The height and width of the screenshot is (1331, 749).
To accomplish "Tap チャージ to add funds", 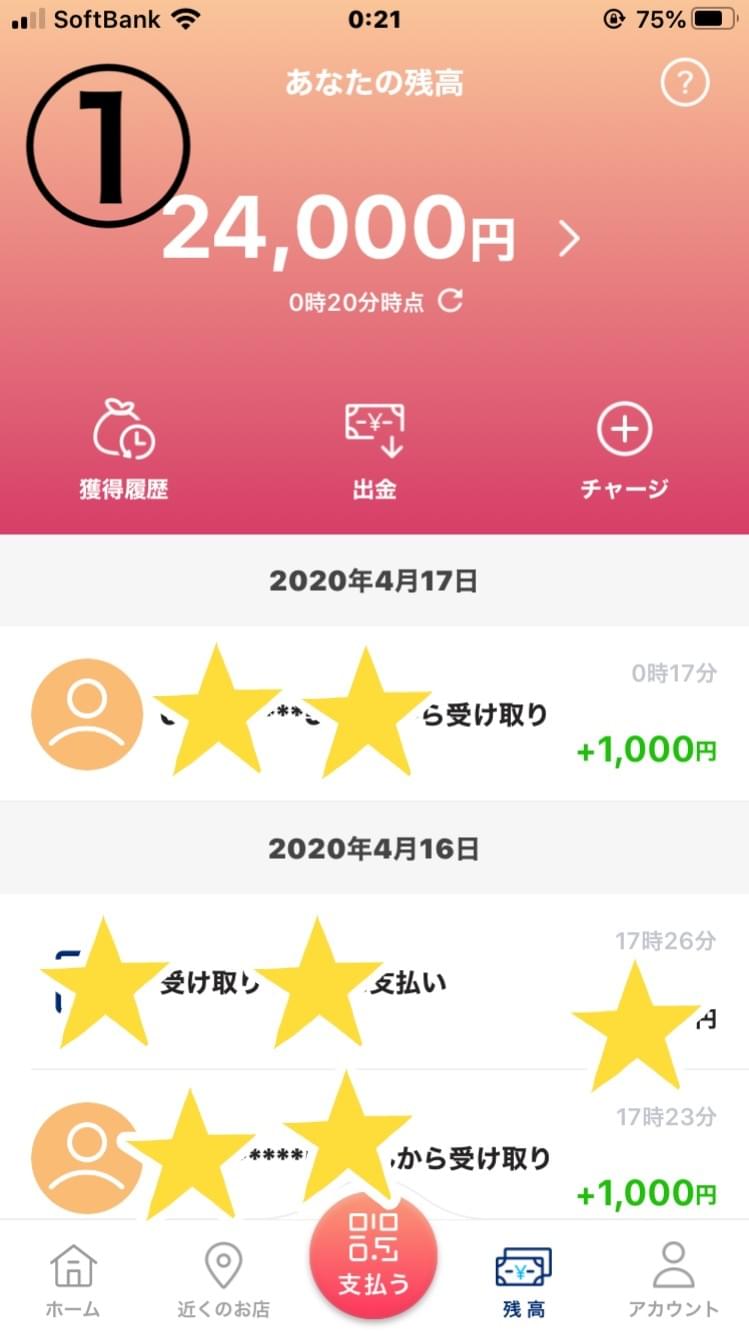I will click(x=624, y=448).
